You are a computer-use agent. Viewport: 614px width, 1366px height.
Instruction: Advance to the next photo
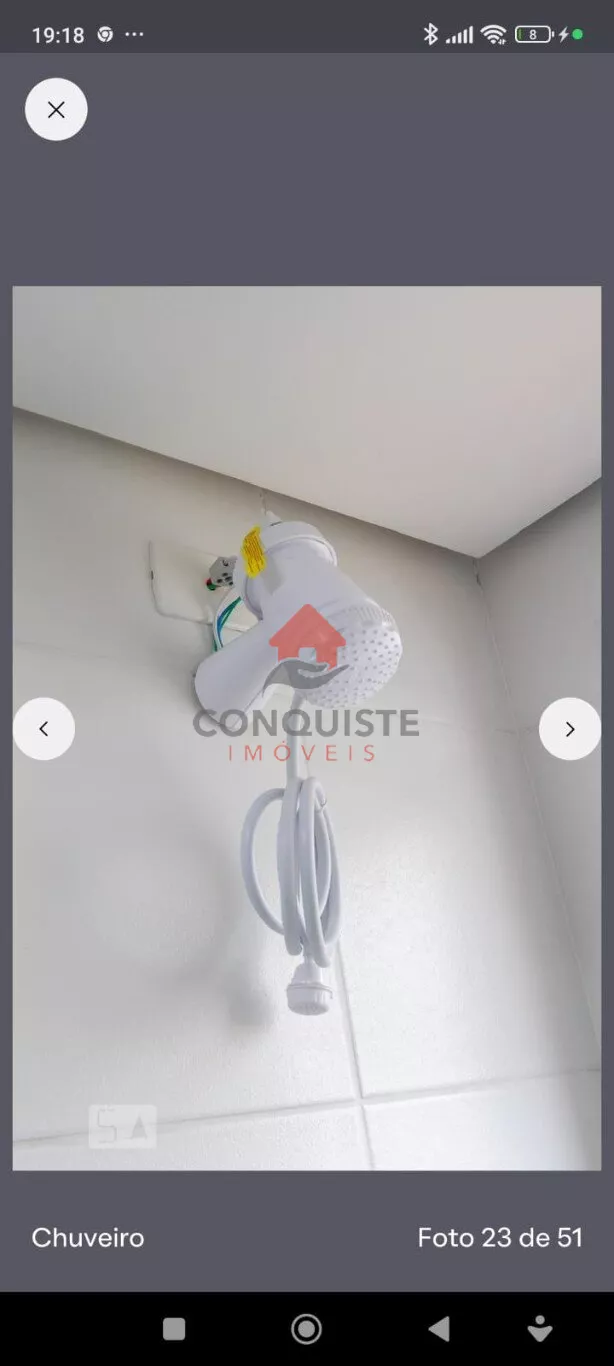pyautogui.click(x=569, y=729)
